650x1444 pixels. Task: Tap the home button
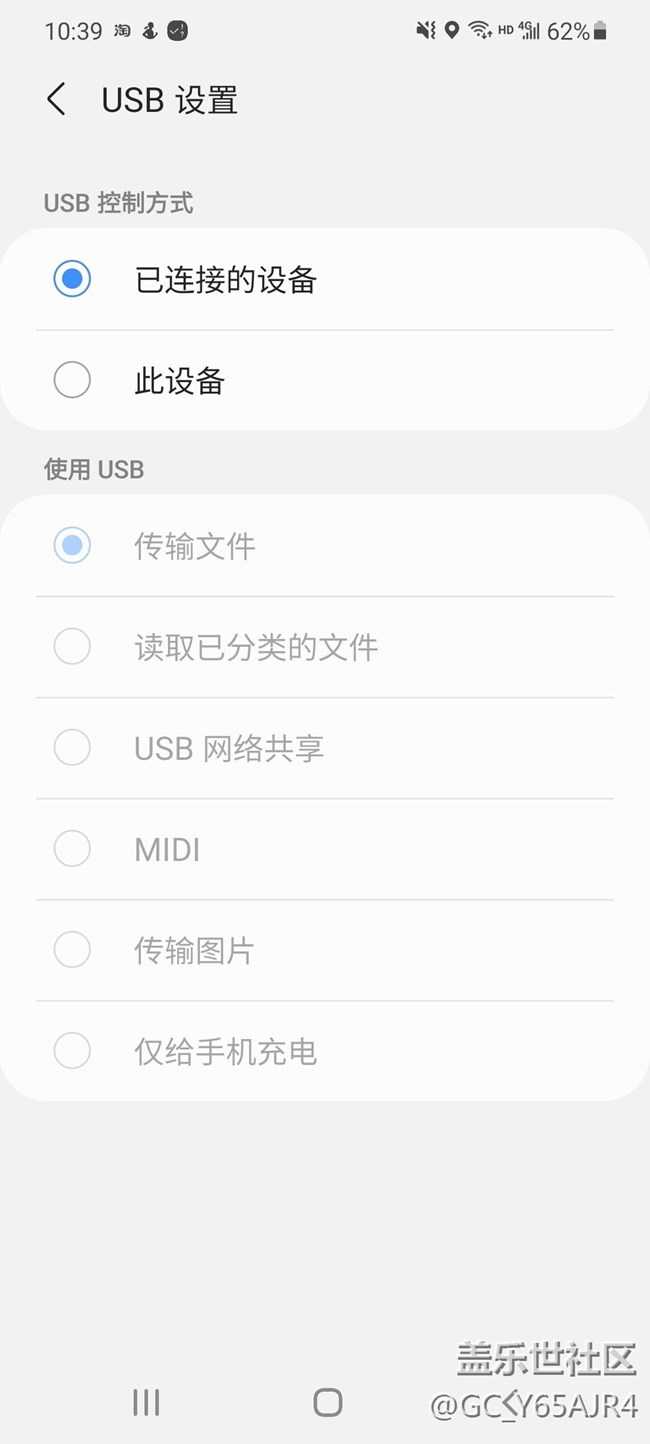click(327, 1402)
